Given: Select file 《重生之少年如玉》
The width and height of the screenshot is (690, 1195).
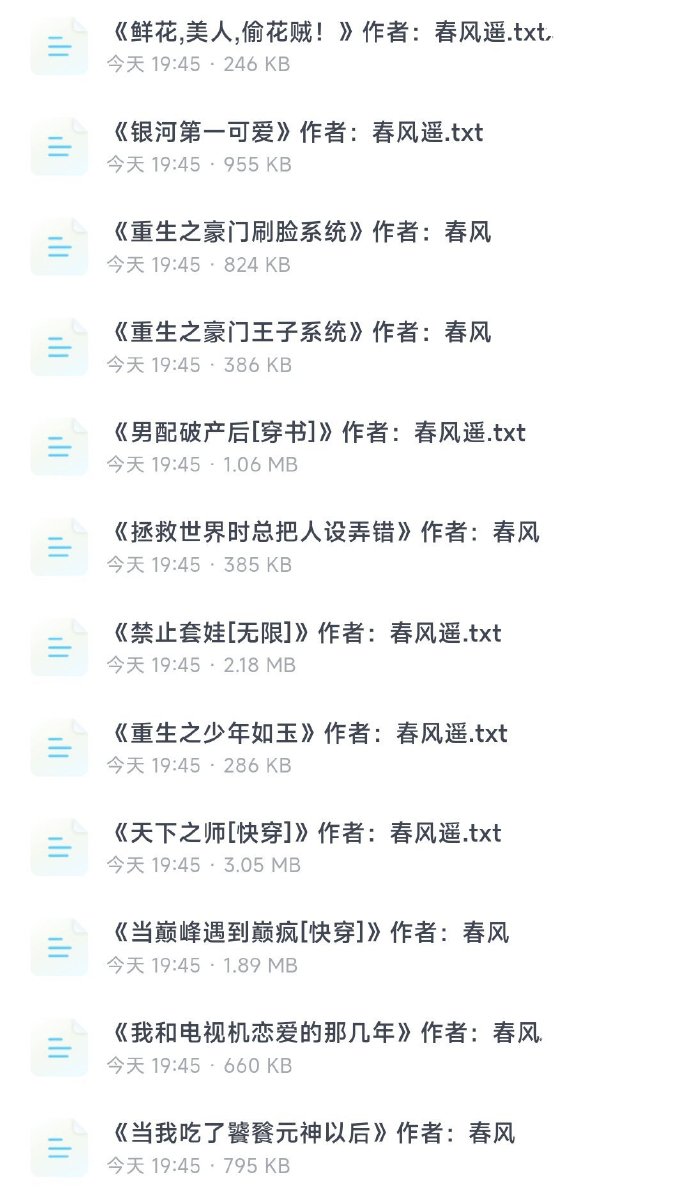Looking at the screenshot, I should coord(308,733).
